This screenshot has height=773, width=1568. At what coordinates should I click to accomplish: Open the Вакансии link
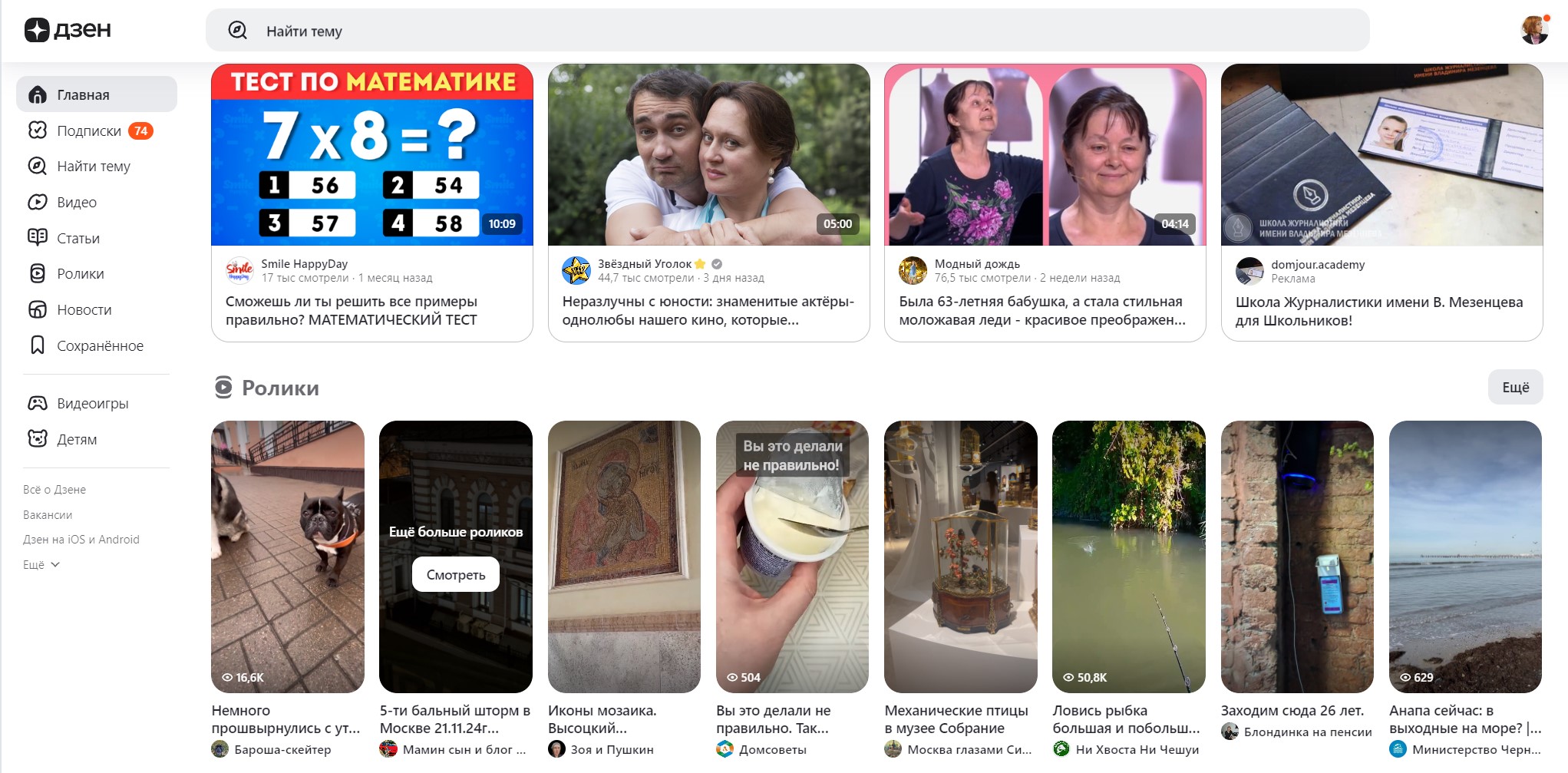point(48,514)
